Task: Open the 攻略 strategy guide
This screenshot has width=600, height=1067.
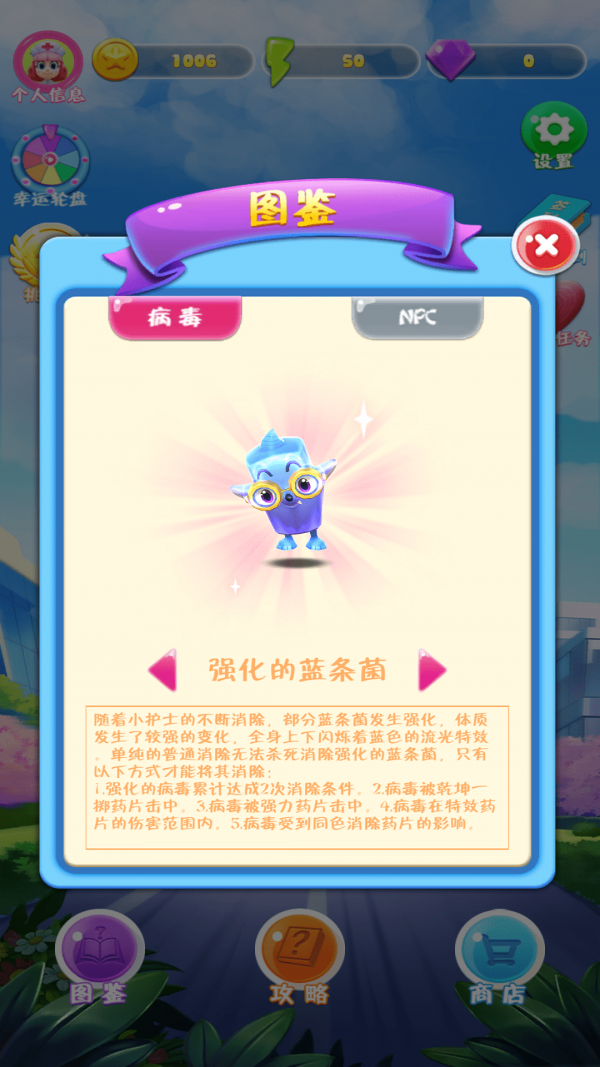Action: tap(299, 953)
